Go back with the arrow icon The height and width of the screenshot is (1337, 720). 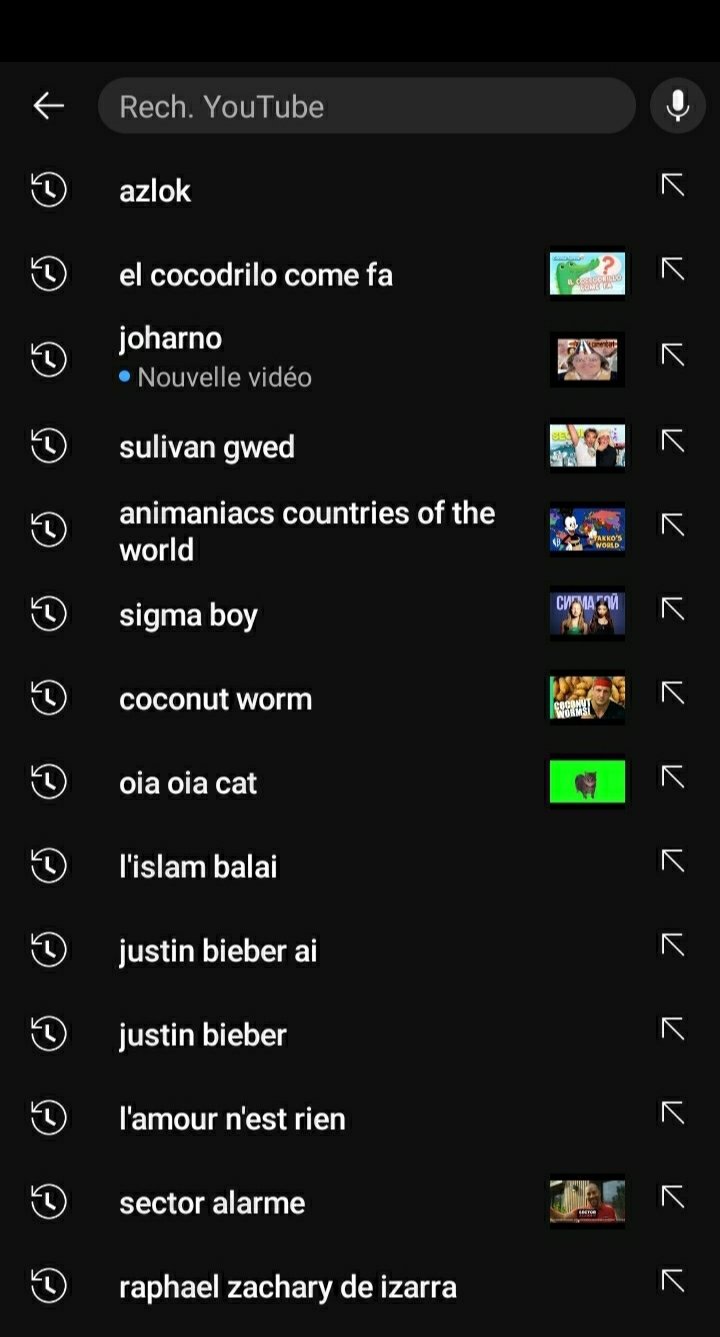pyautogui.click(x=48, y=106)
